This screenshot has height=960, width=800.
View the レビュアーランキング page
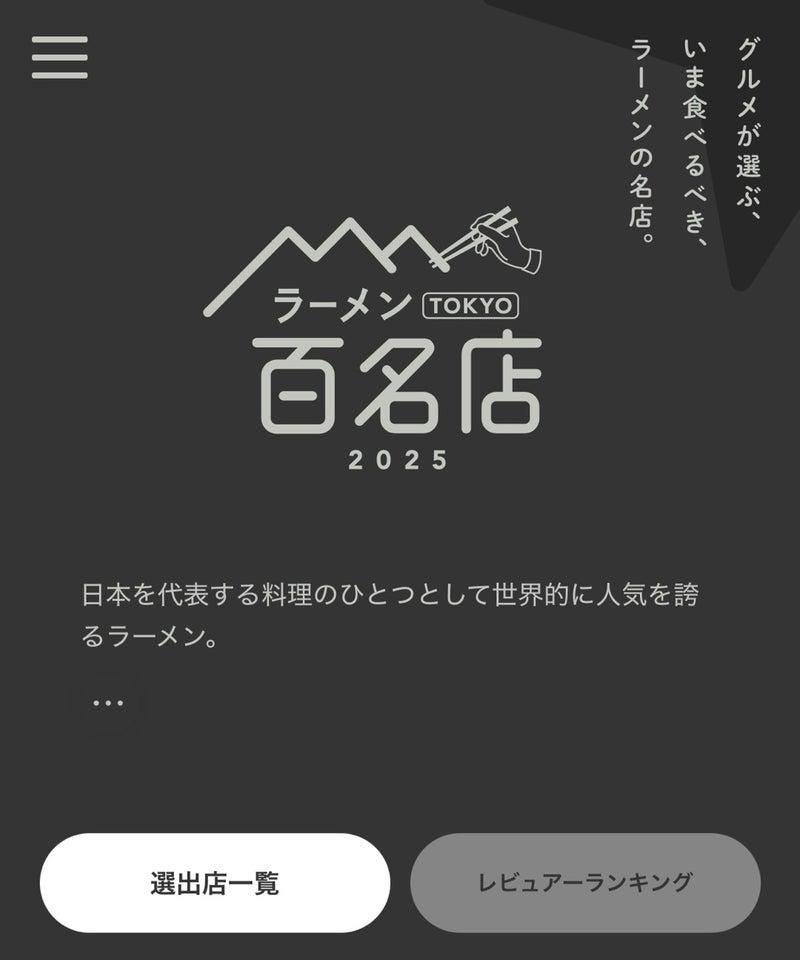585,883
